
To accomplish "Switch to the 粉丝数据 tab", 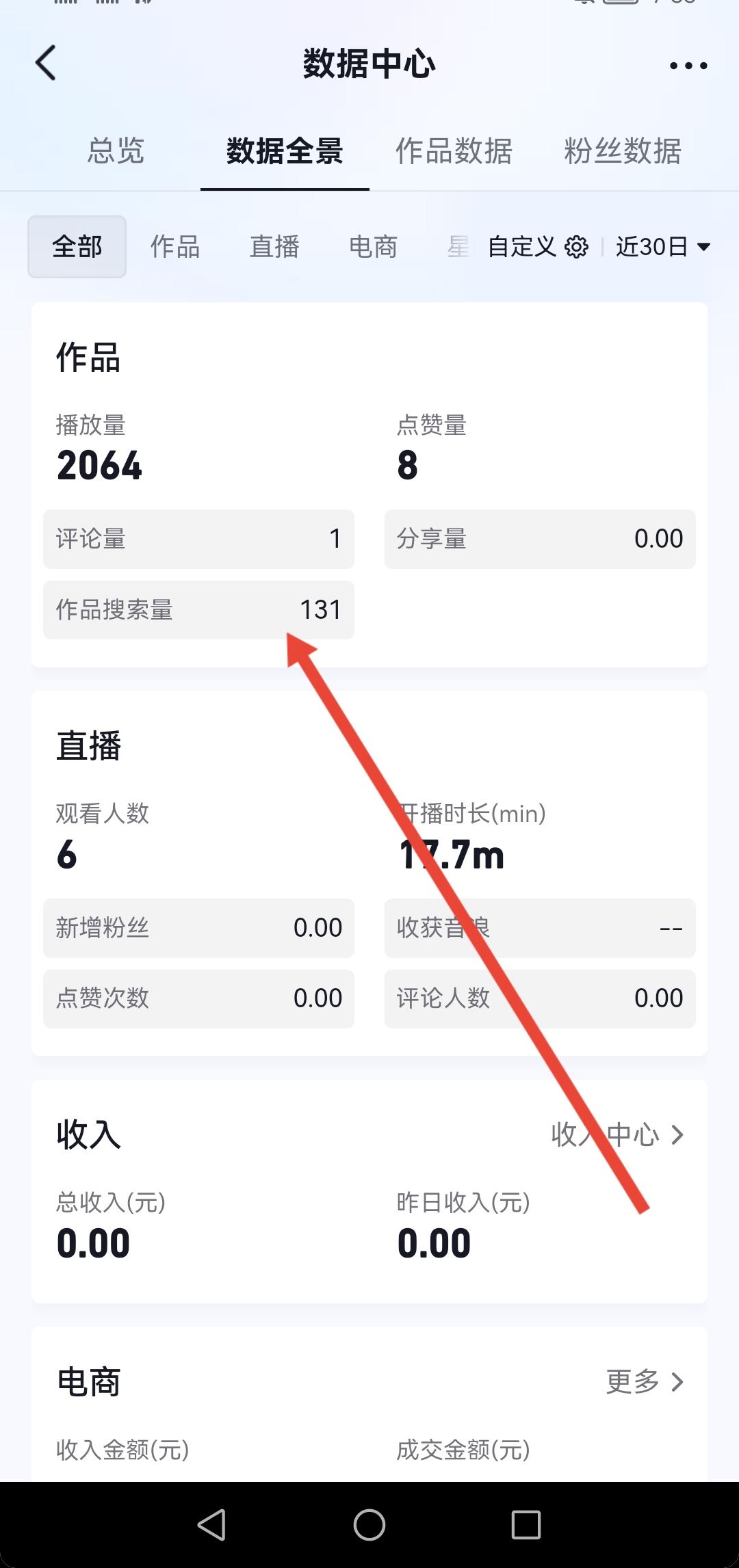I will (x=621, y=152).
